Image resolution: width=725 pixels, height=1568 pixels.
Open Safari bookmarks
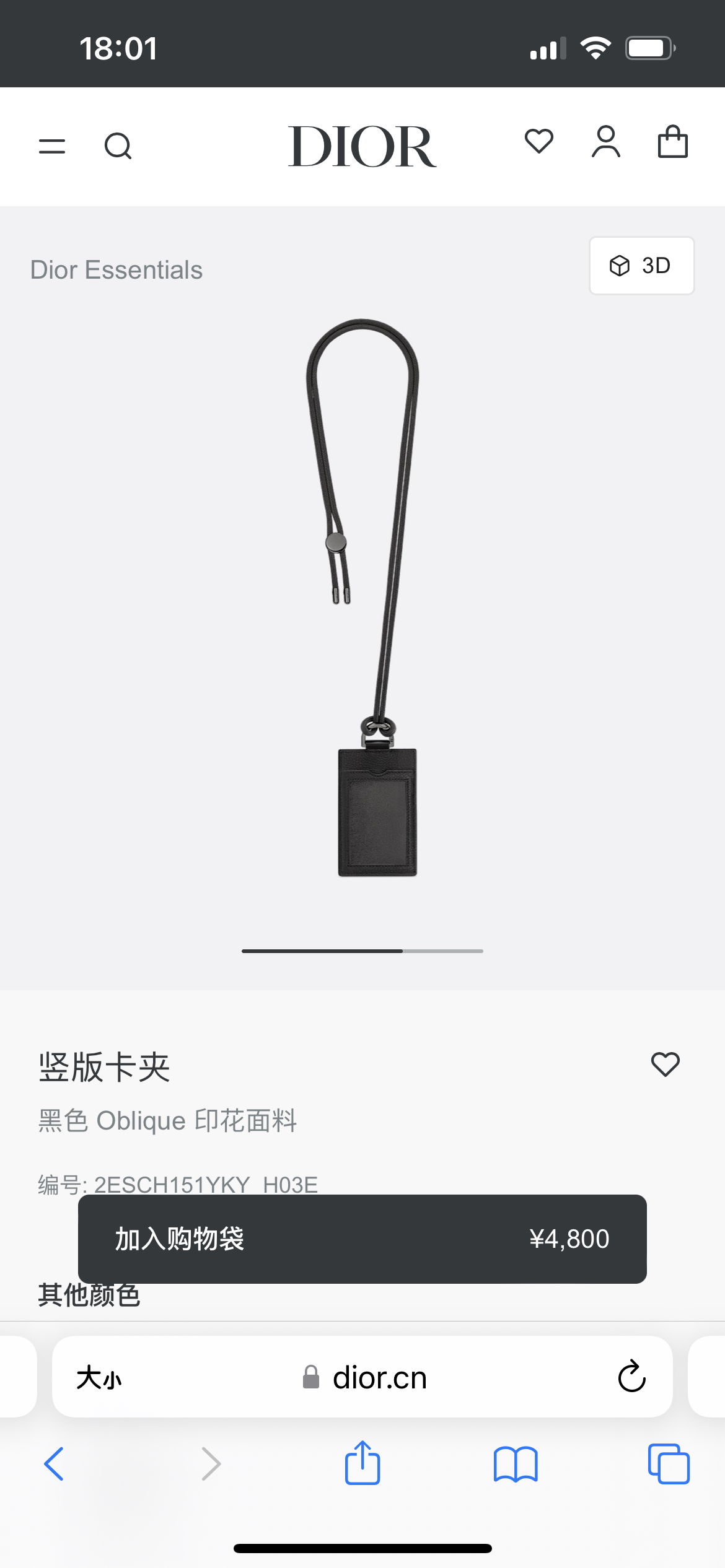point(516,1464)
